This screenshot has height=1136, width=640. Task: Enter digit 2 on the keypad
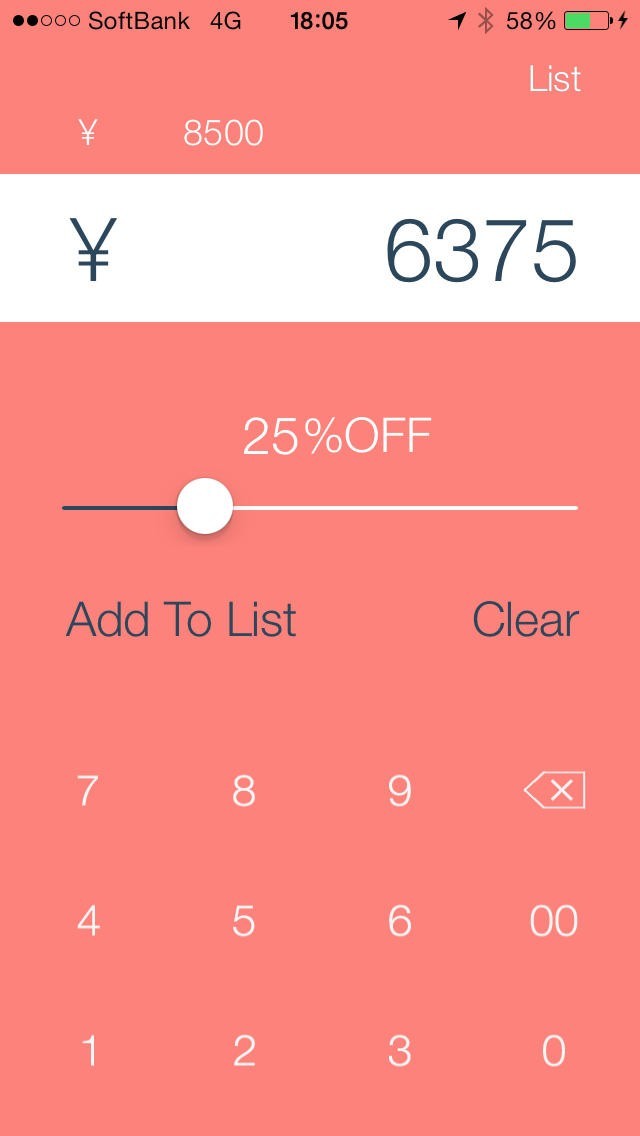(243, 1051)
